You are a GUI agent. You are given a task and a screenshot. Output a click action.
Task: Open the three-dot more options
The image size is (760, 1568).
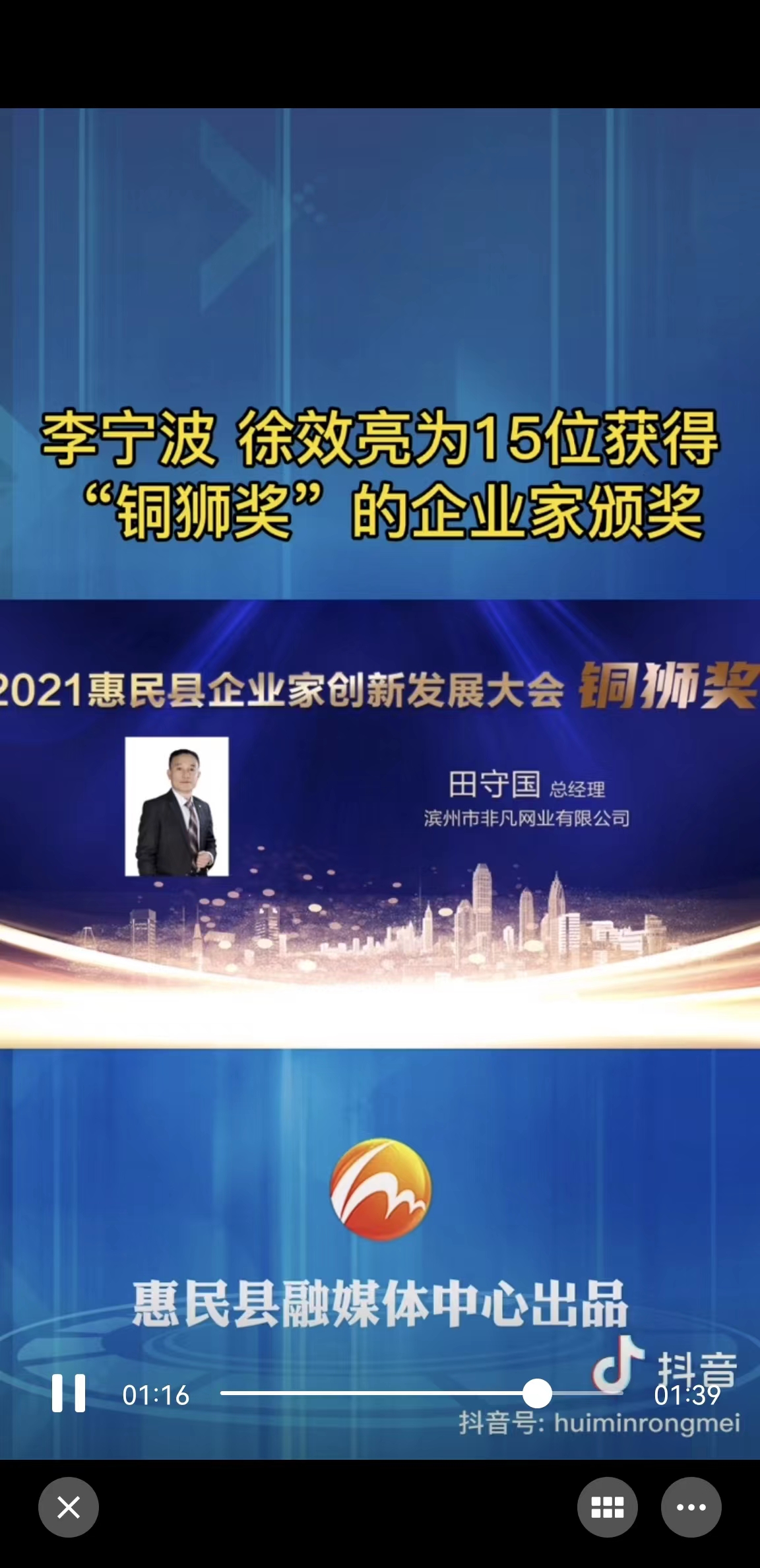[x=691, y=1507]
